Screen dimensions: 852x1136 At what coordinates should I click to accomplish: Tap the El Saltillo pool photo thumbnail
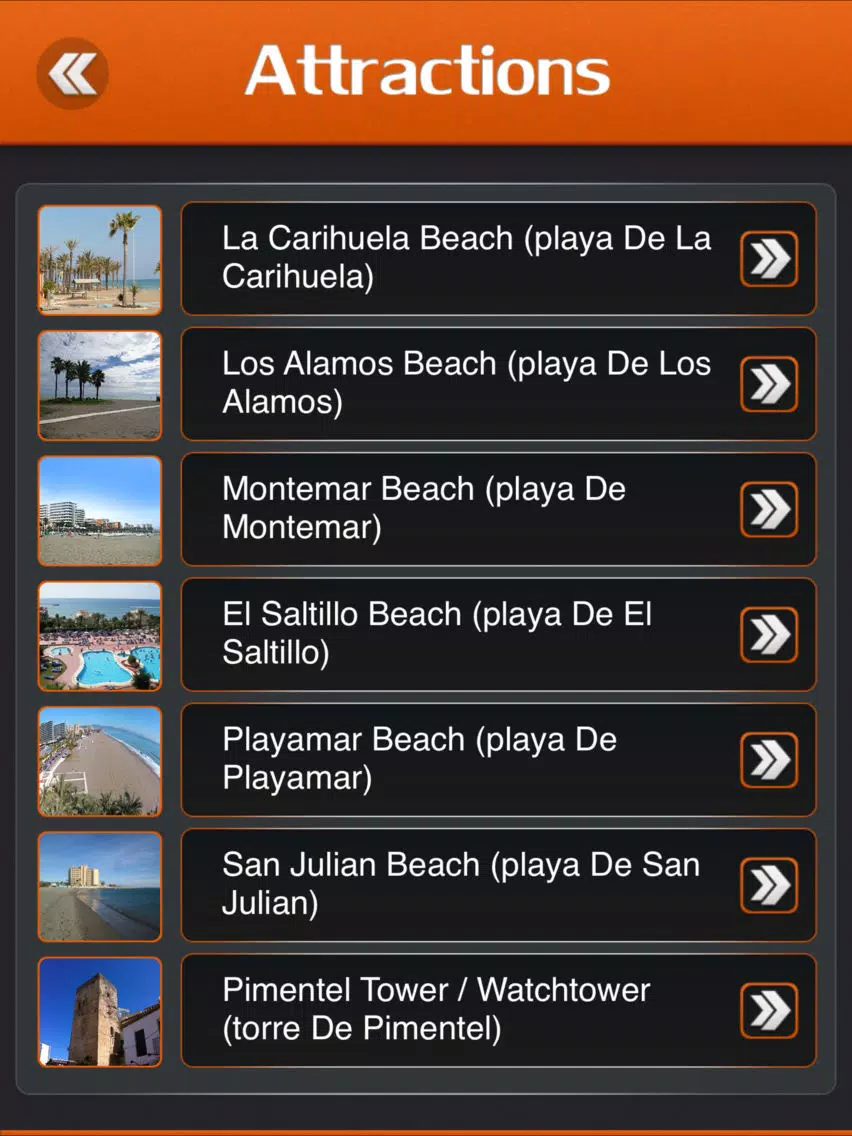coord(100,635)
